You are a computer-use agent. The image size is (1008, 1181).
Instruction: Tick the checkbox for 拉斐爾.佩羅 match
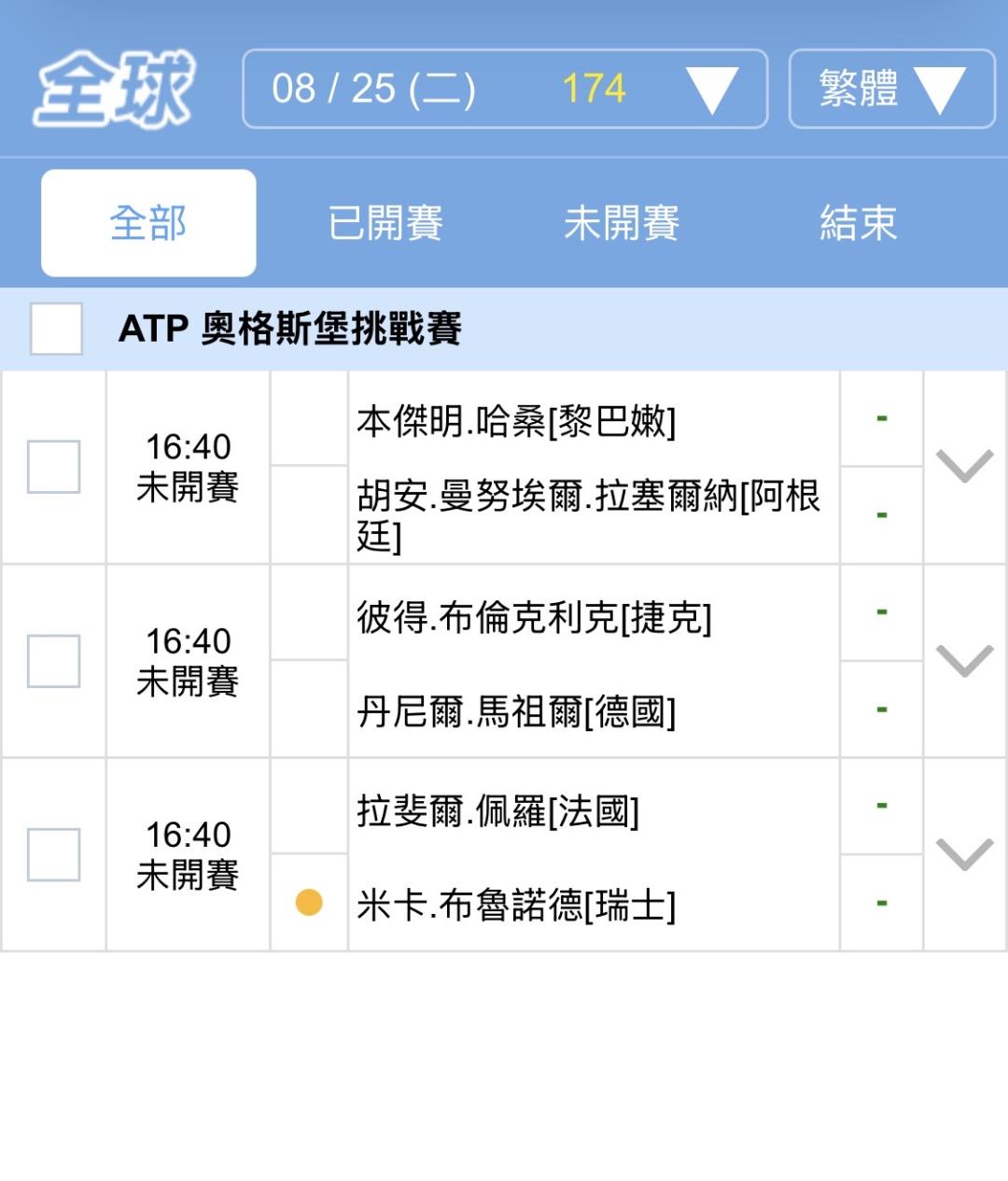[x=53, y=854]
